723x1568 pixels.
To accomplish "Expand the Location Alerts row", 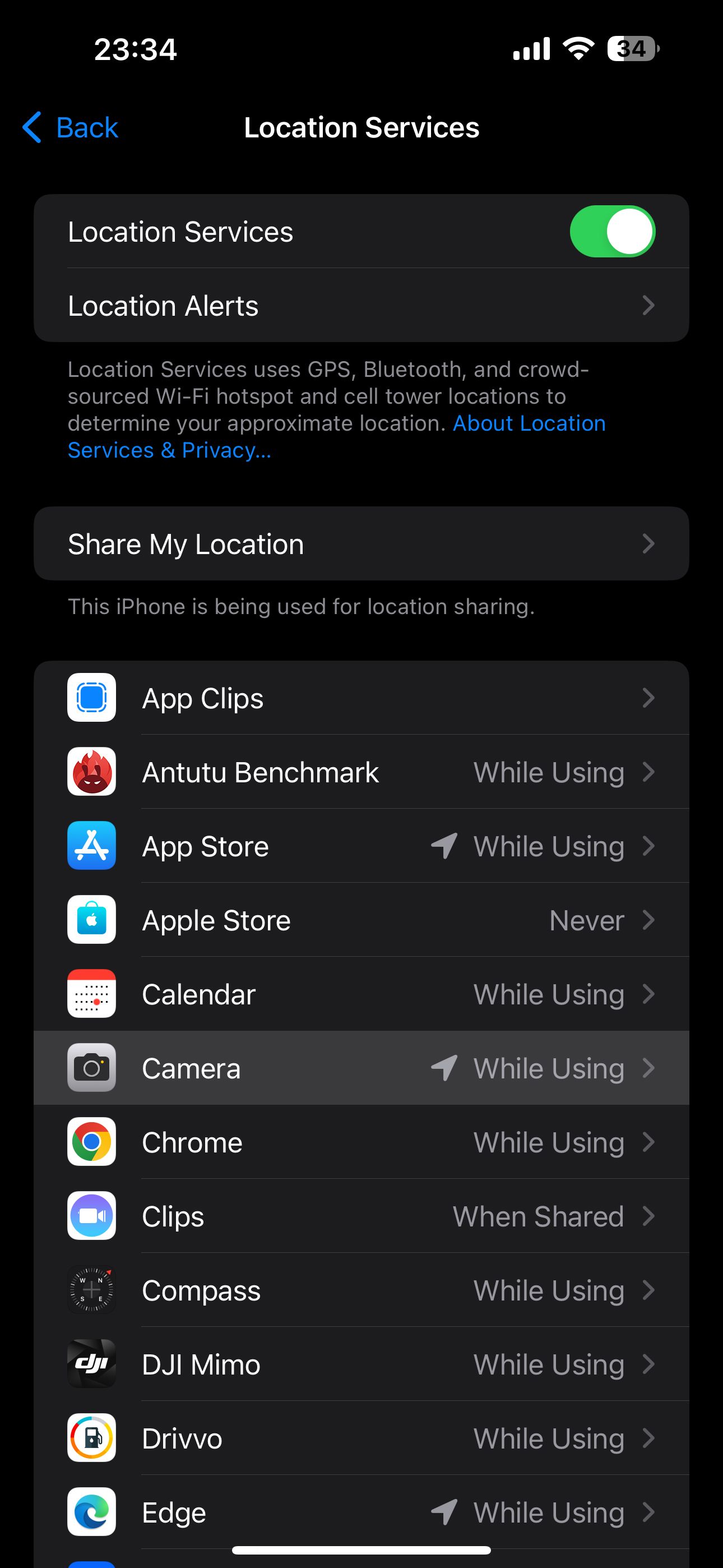I will (361, 306).
